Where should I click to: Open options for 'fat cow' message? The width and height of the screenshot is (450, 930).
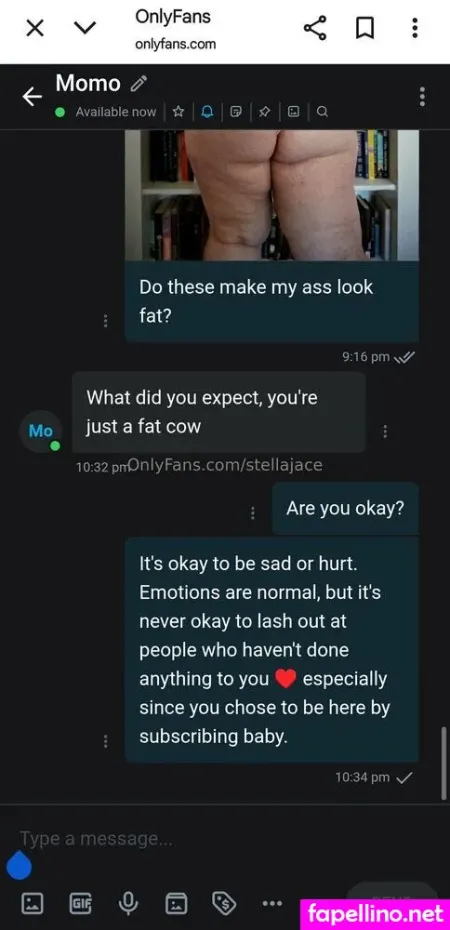coord(385,431)
